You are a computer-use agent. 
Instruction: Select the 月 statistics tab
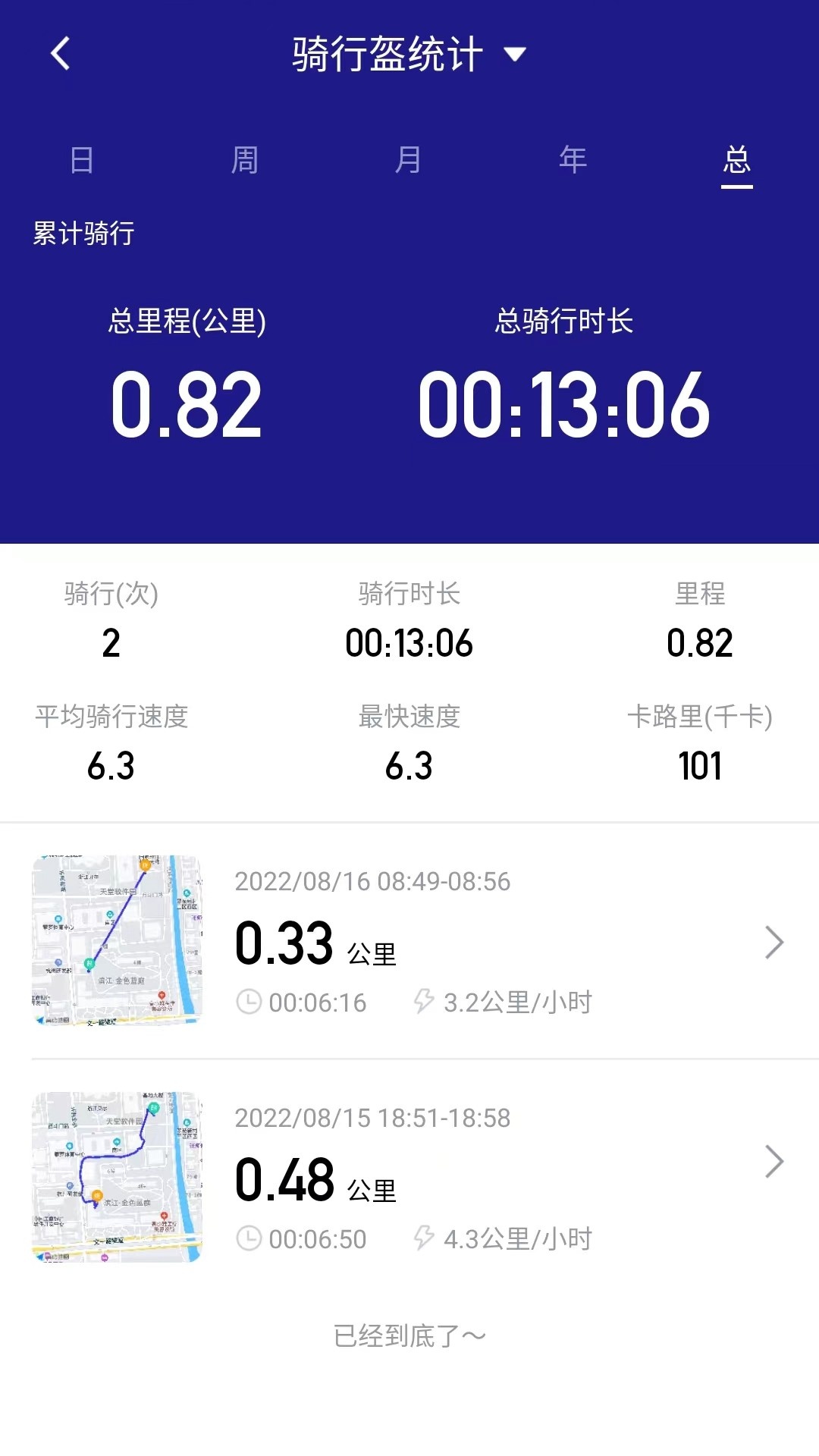[409, 161]
